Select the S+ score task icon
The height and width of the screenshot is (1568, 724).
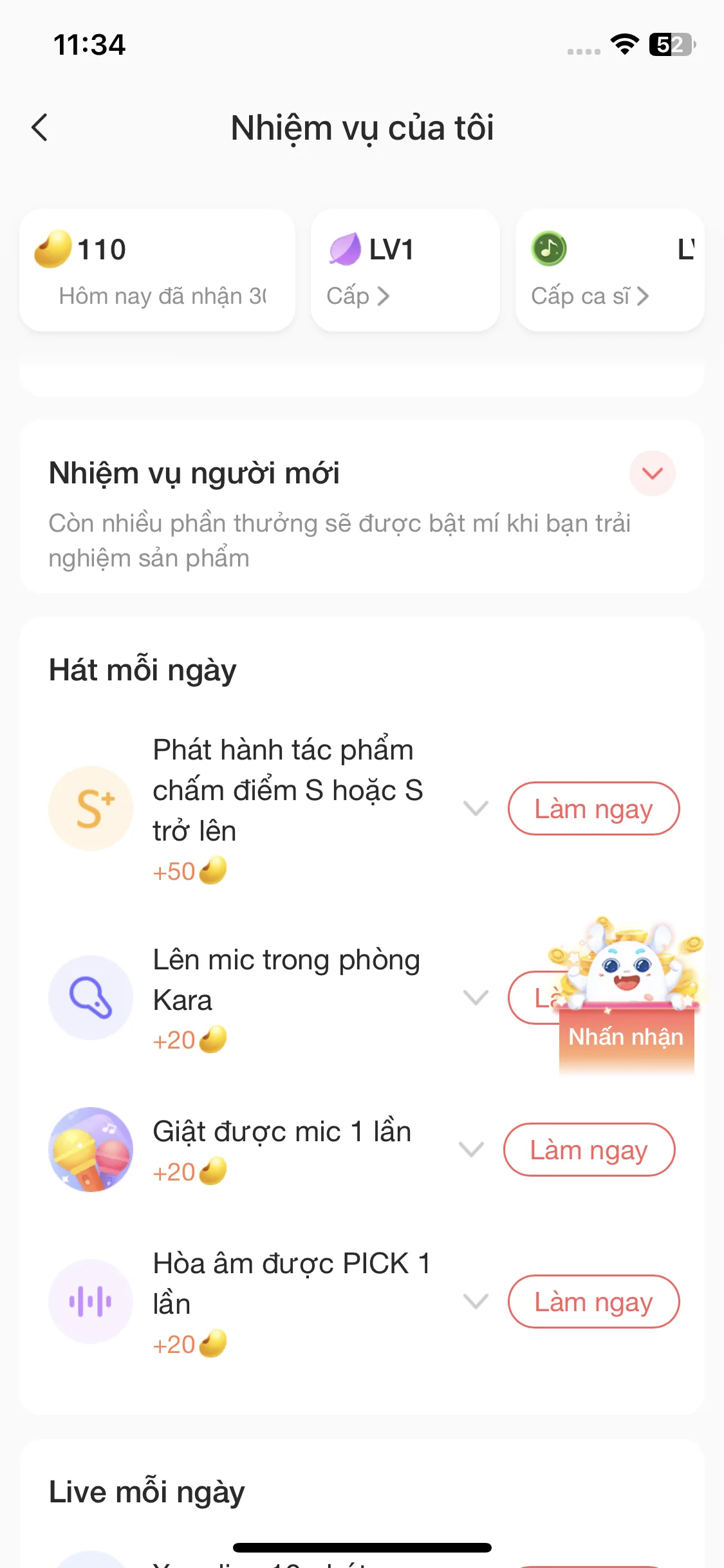point(90,808)
